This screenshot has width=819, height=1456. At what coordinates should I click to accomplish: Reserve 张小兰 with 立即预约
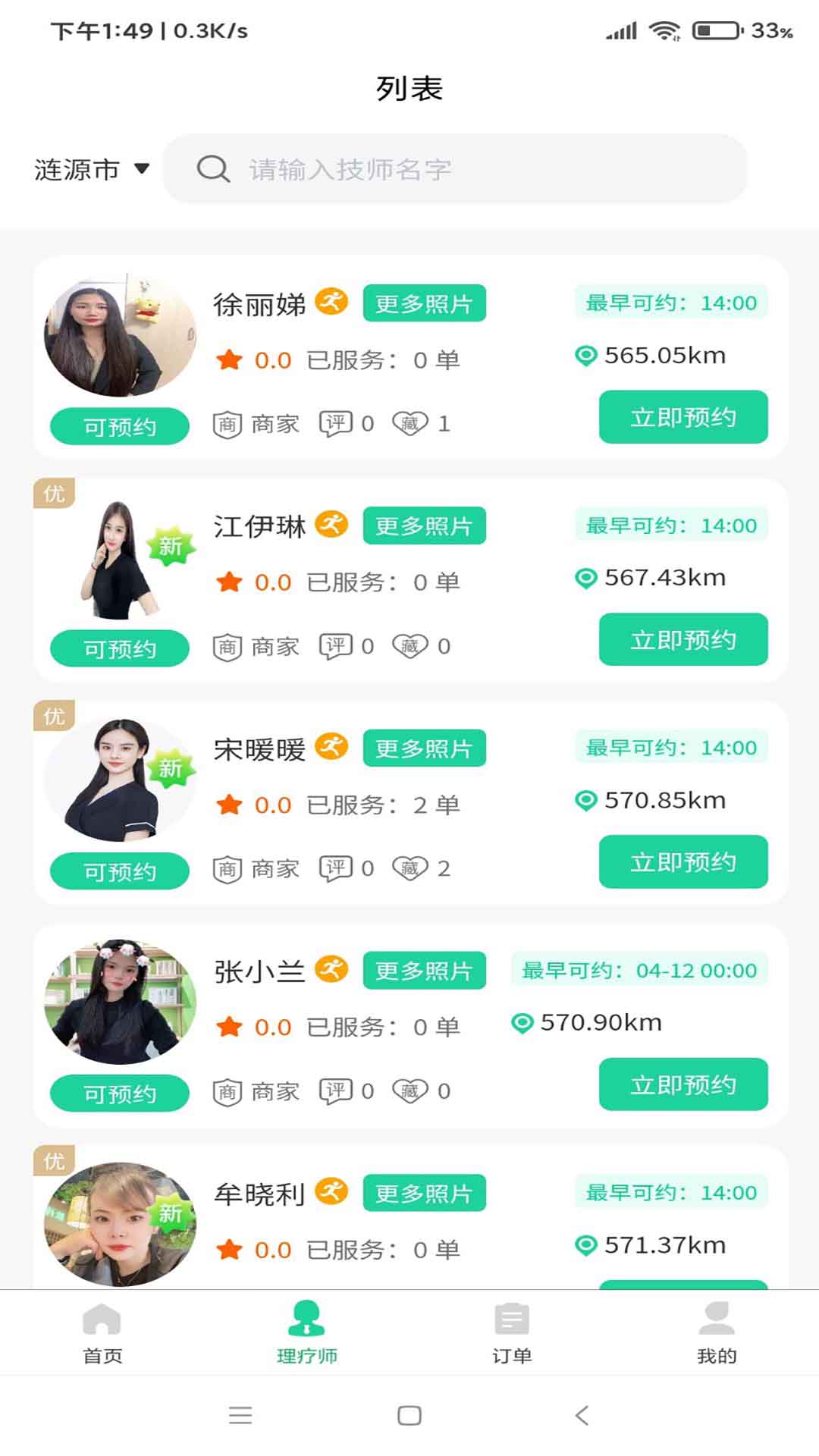coord(682,1084)
